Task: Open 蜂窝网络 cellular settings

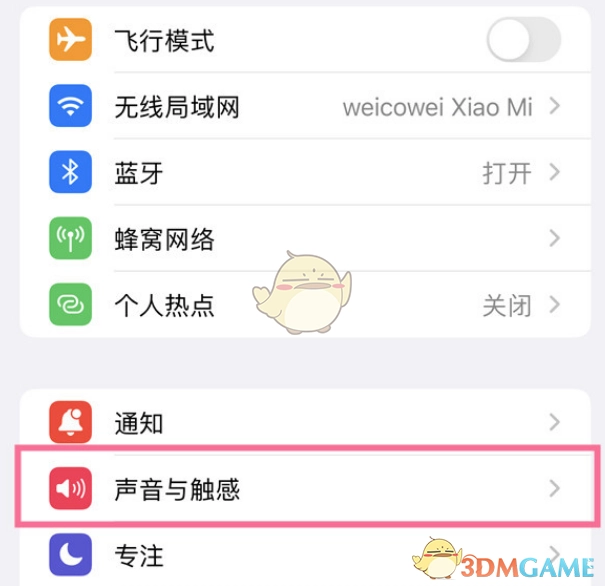Action: (x=300, y=239)
